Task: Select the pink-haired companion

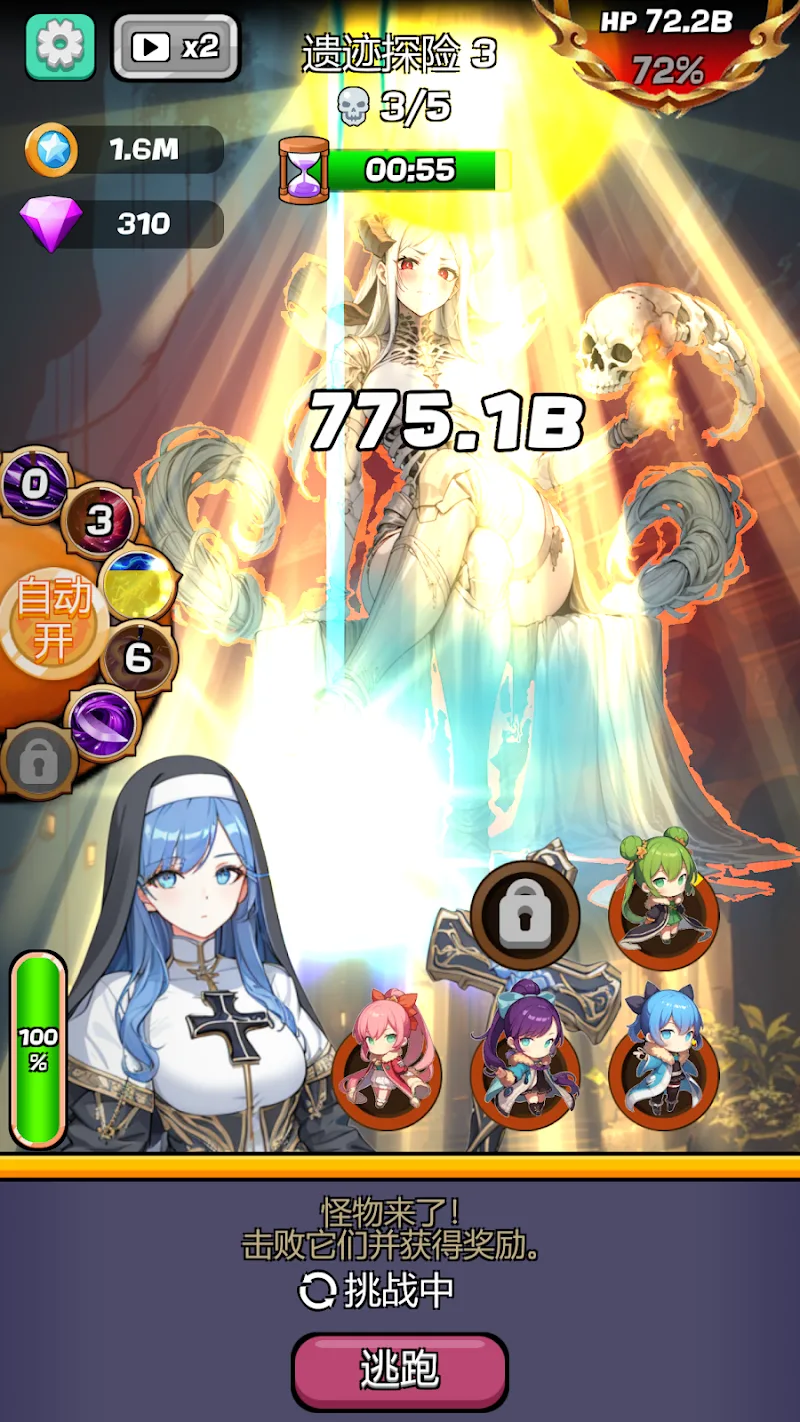Action: [386, 1062]
